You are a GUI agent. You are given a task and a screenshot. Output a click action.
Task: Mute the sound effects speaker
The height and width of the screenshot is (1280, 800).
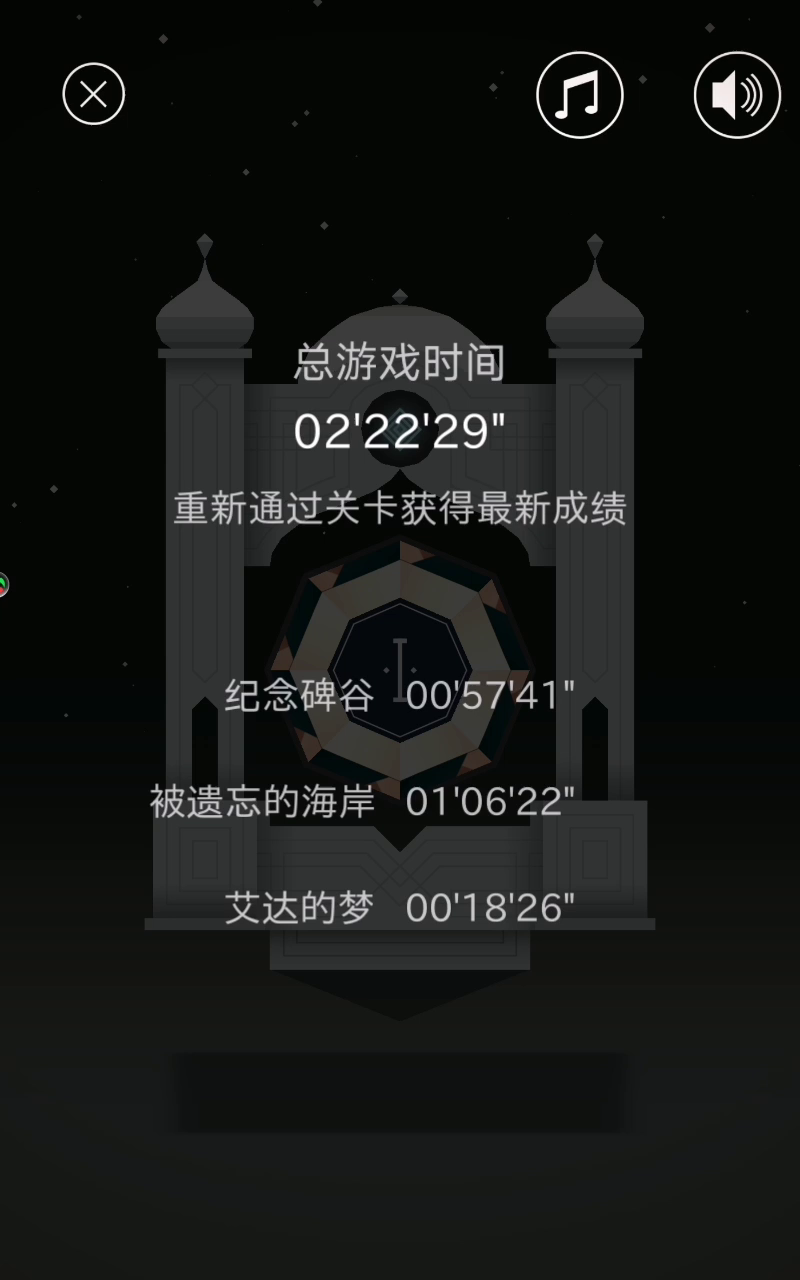(737, 95)
